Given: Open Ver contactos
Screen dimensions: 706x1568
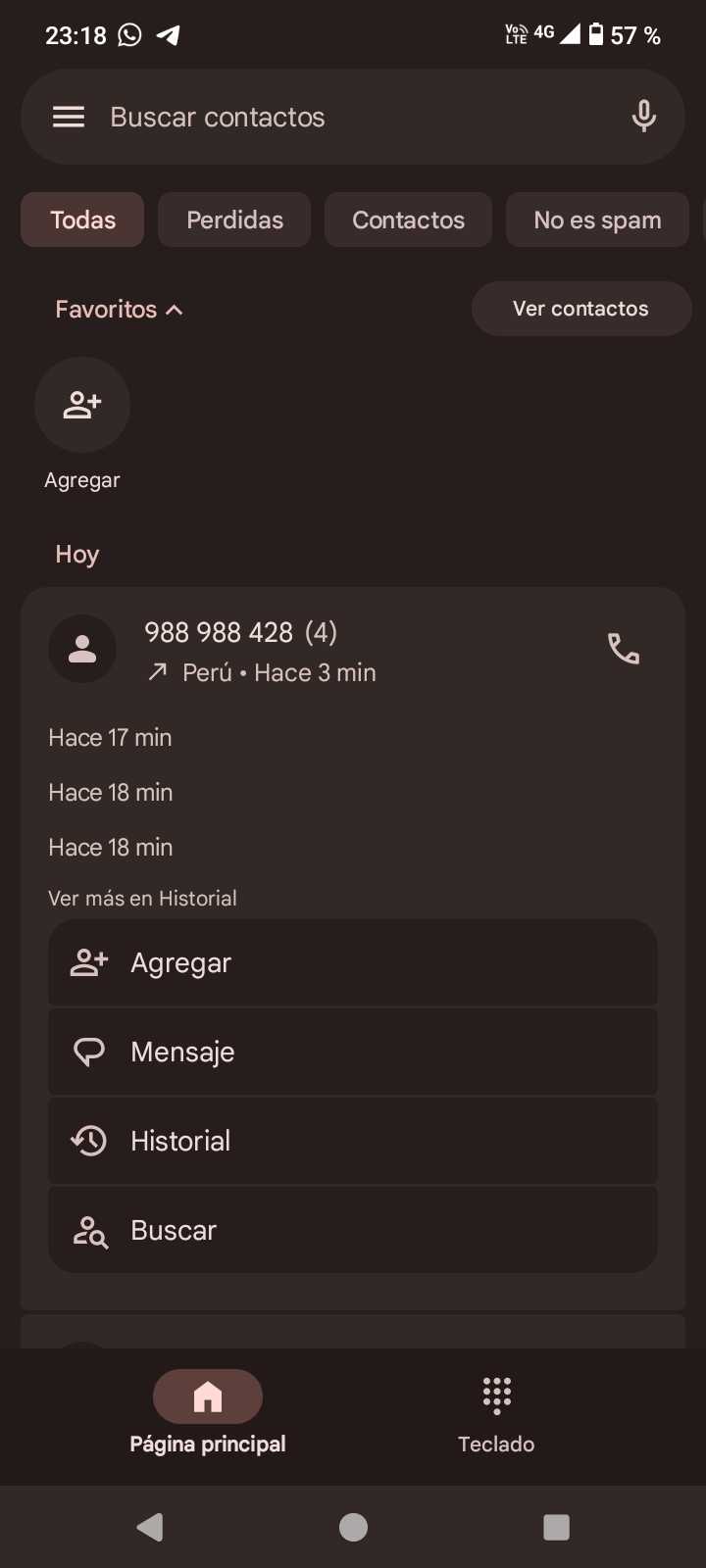Looking at the screenshot, I should click(x=580, y=309).
